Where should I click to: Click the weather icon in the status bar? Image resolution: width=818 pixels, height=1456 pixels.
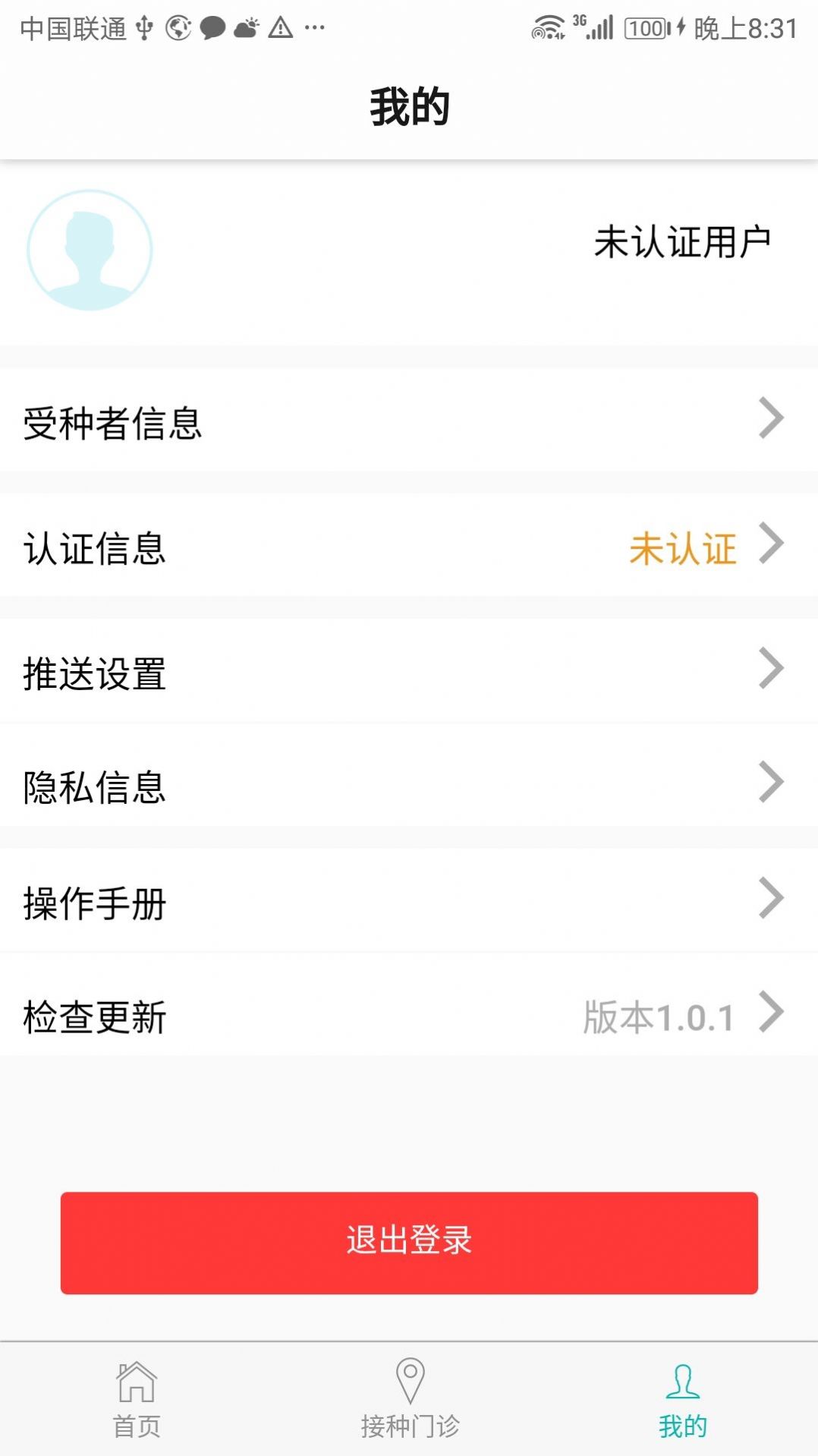point(246,30)
